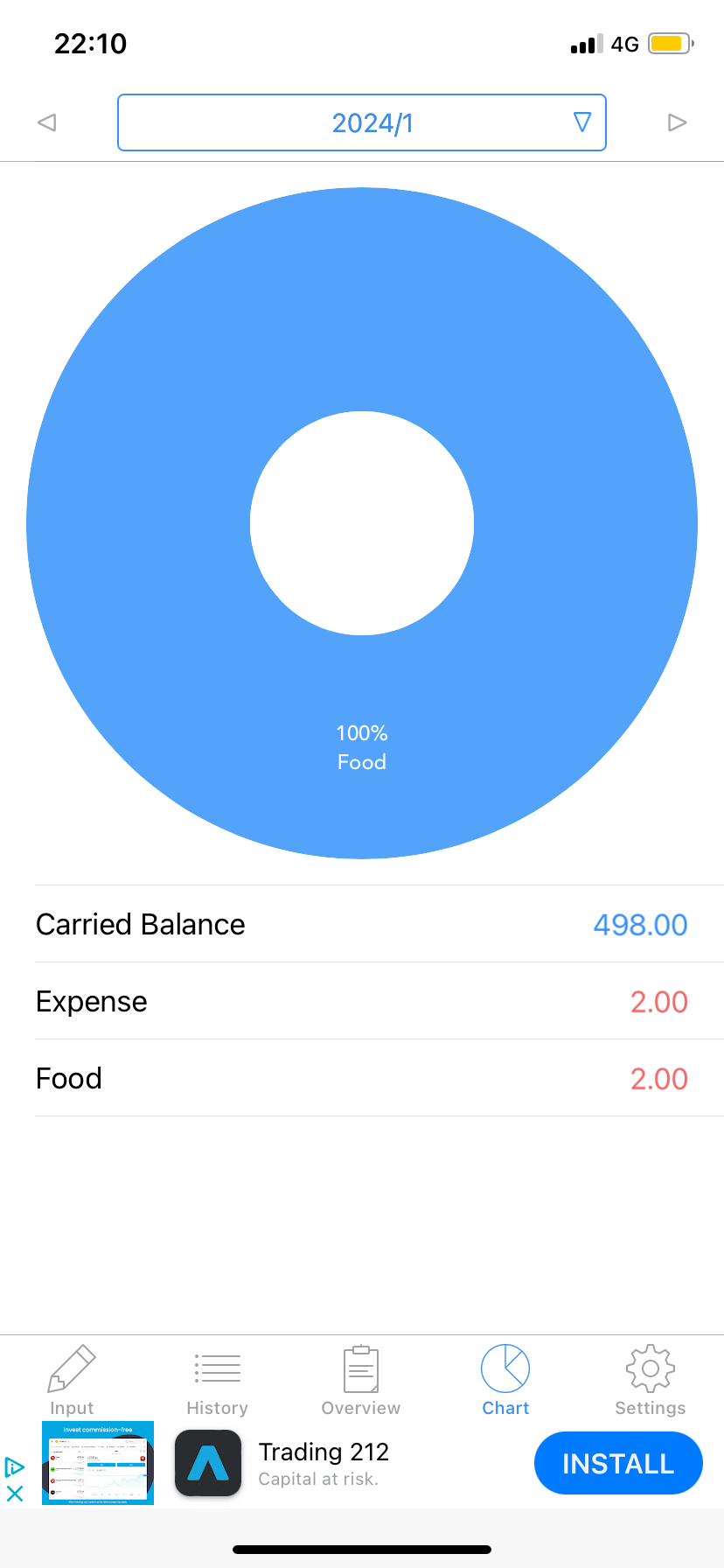The image size is (724, 1568).
Task: Close the Trading 212 ad
Action: 15,1494
